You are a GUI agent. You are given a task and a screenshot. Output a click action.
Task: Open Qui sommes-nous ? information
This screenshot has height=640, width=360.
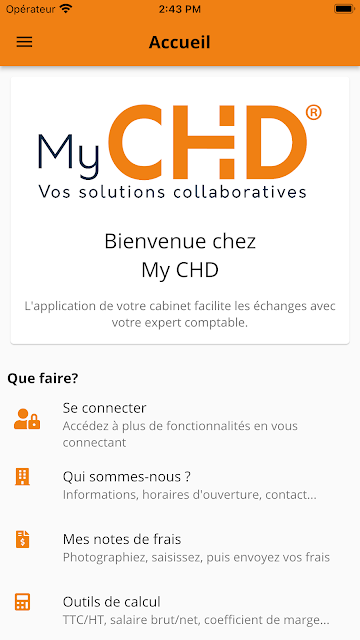[x=180, y=485]
